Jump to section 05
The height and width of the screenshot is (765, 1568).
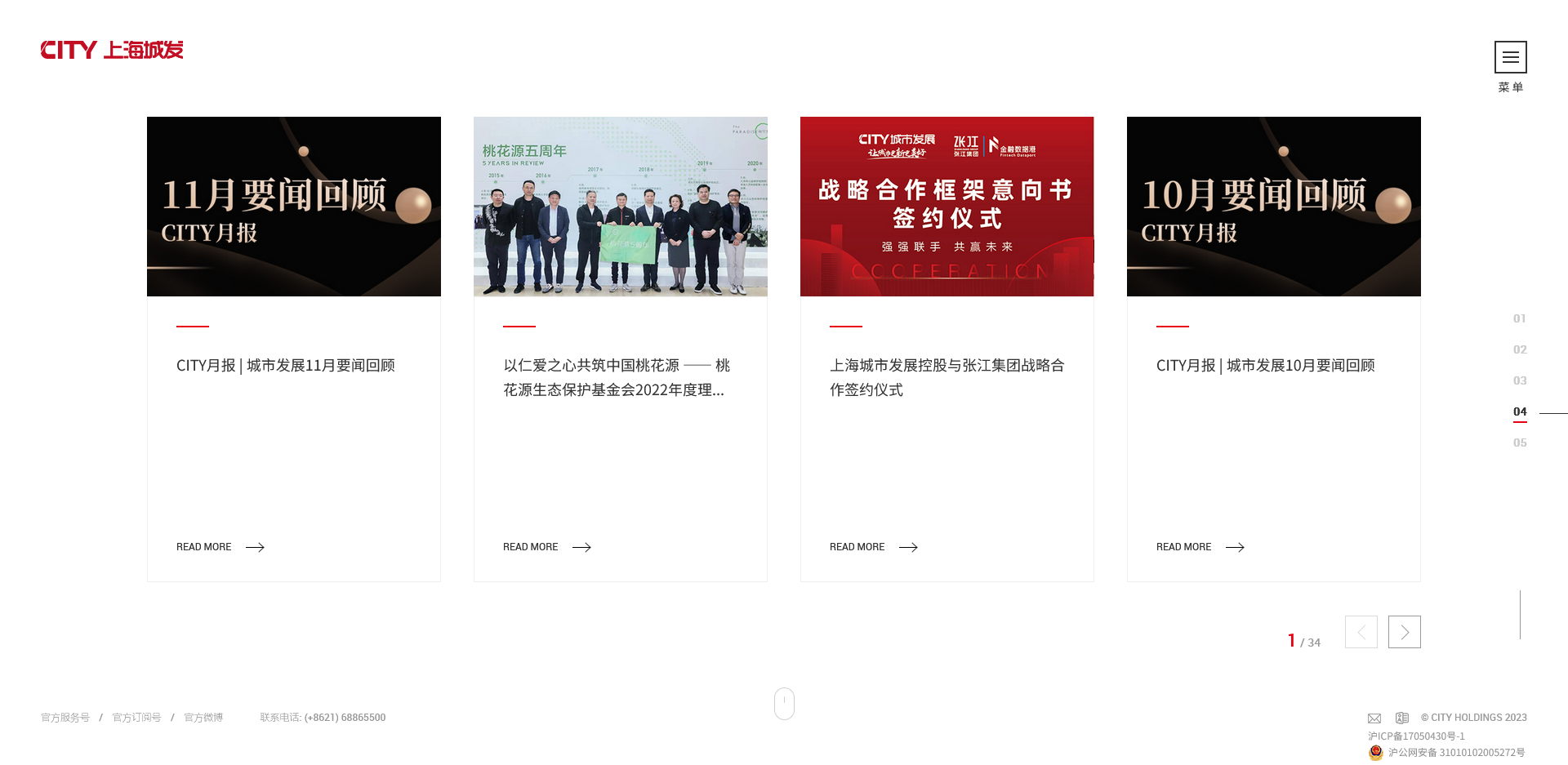[1519, 443]
